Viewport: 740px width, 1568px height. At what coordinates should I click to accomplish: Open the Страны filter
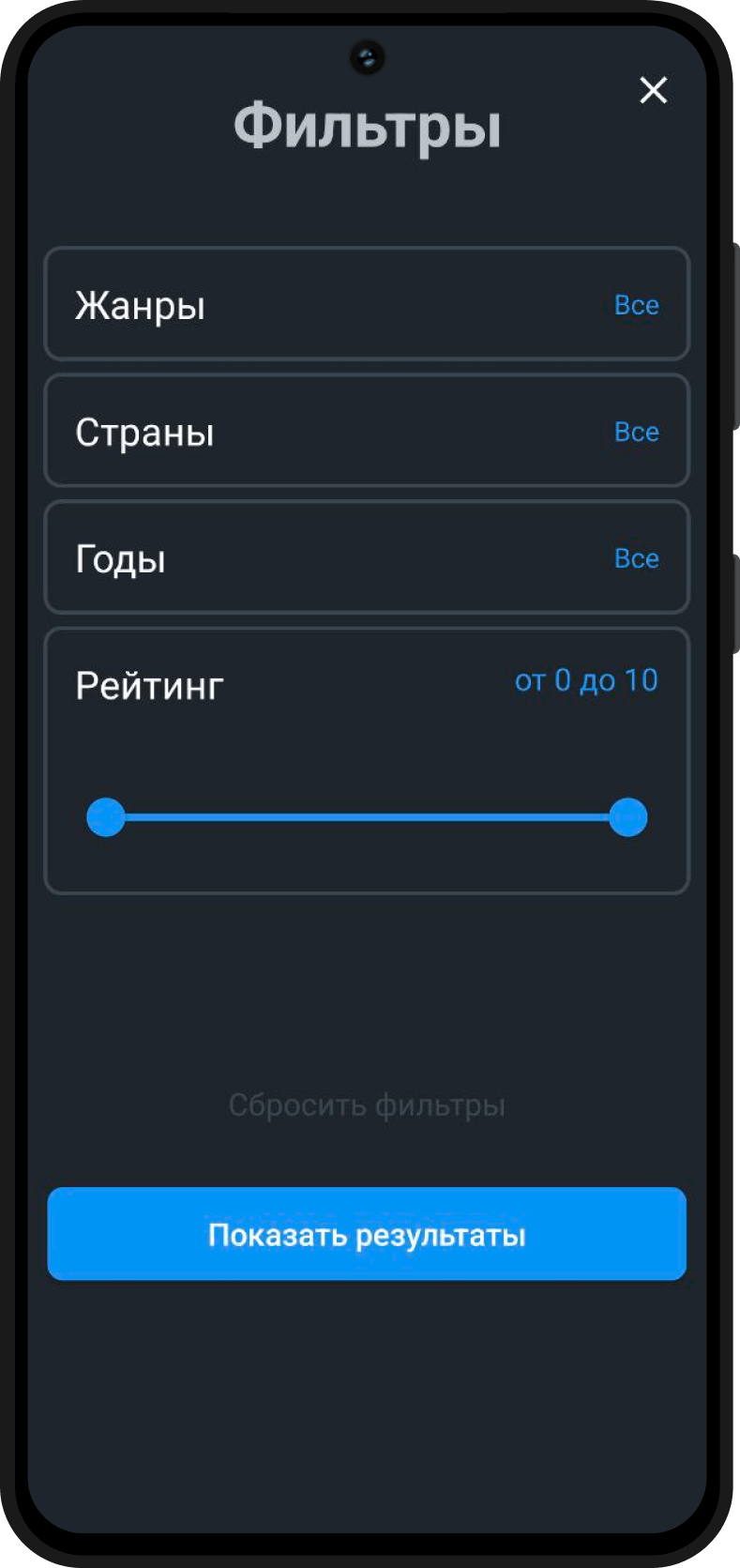point(367,431)
